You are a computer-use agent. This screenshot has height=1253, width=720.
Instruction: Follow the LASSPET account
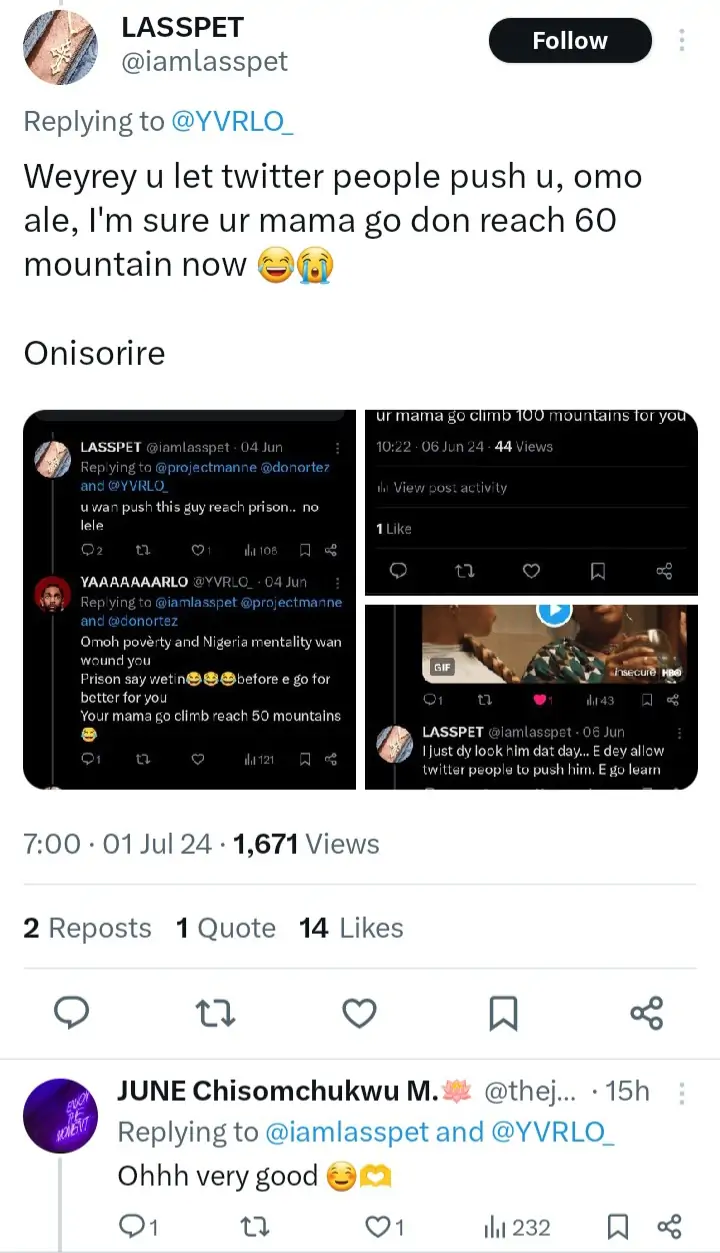click(x=569, y=41)
